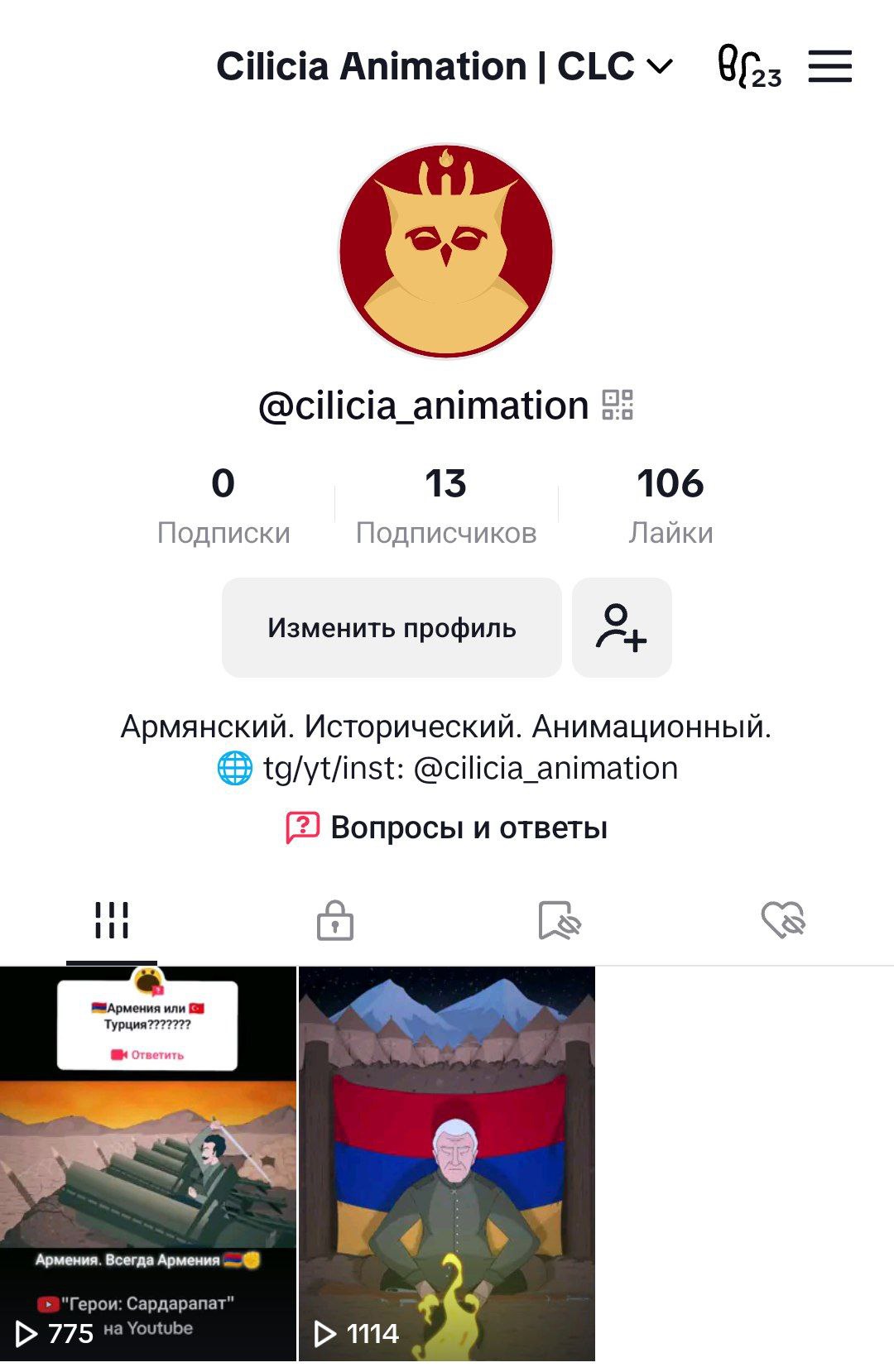Open the profile views footprint icon
894x1372 pixels.
[748, 66]
